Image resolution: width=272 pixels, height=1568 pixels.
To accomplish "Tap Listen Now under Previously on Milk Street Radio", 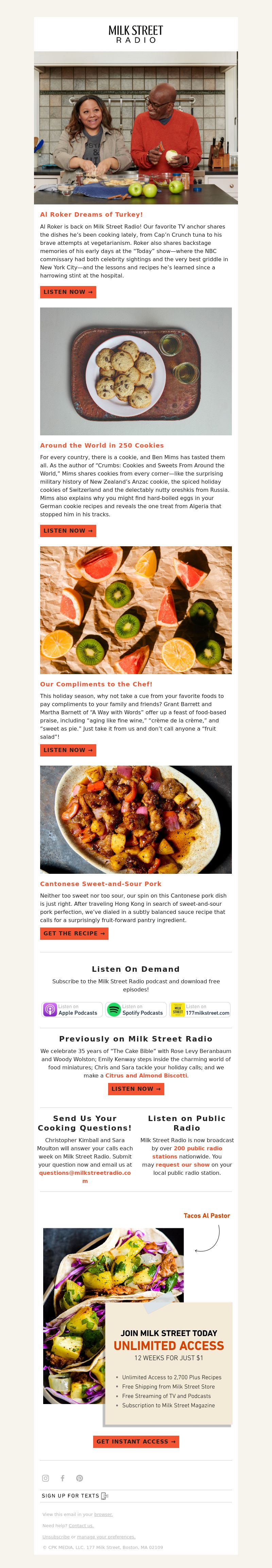I will (x=136, y=1089).
